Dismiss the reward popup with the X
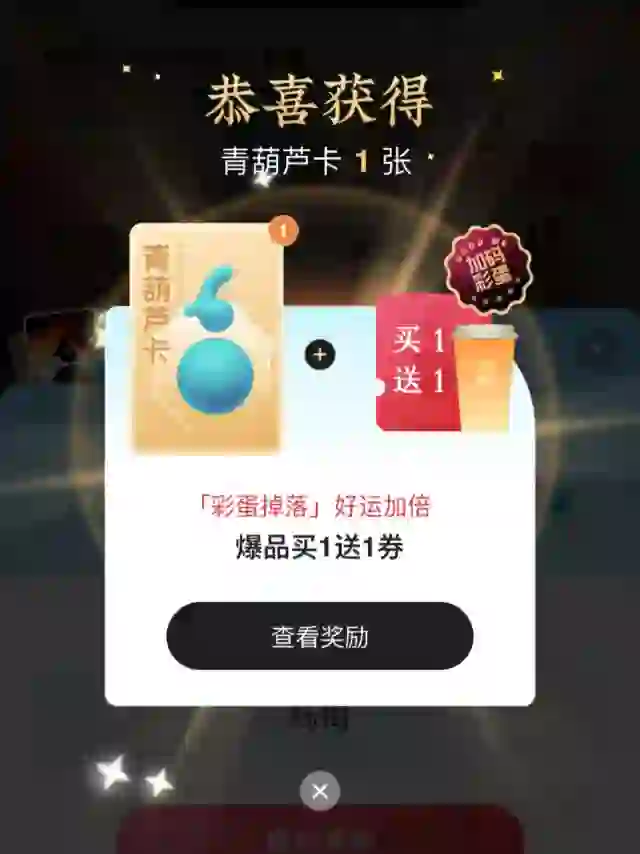The width and height of the screenshot is (640, 854). point(320,792)
